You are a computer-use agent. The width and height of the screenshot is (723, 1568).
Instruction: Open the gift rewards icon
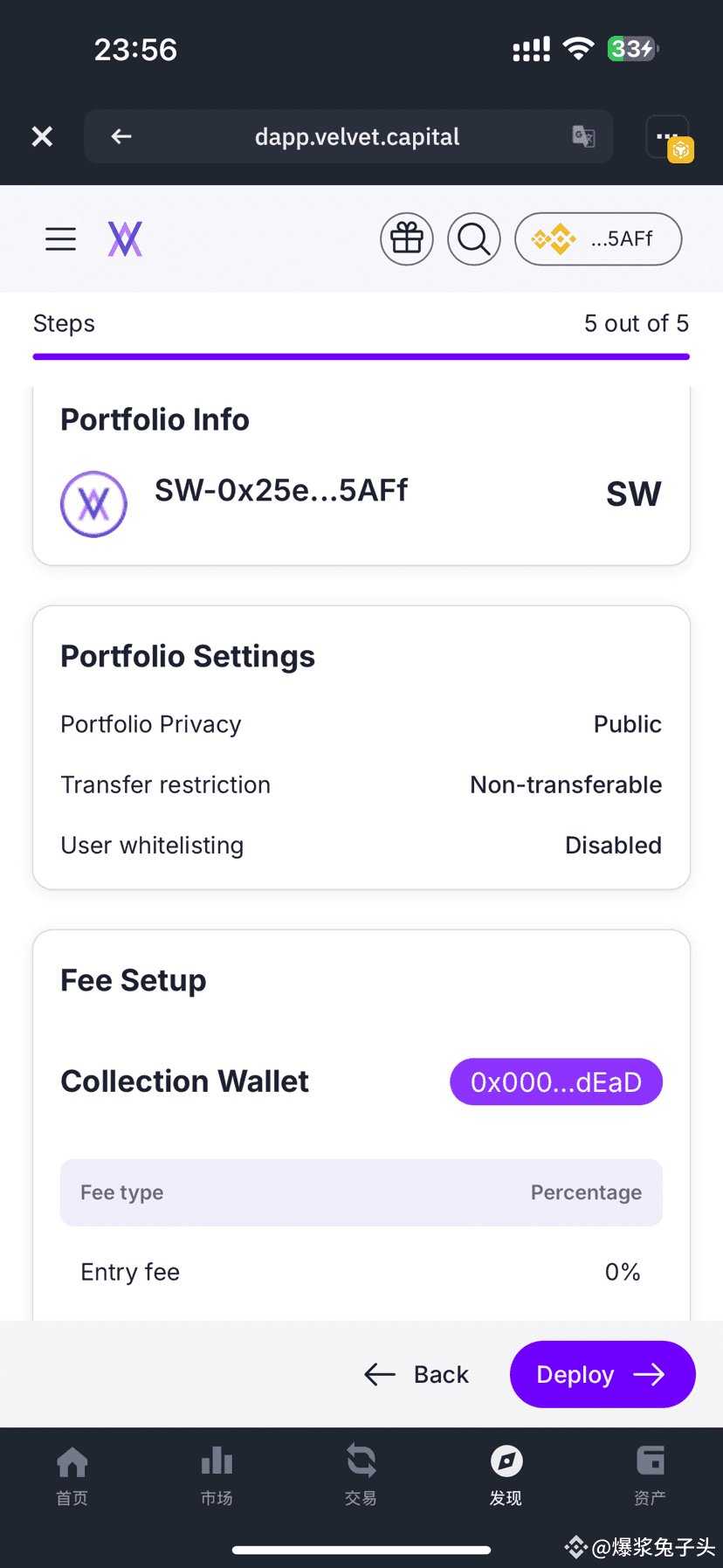[x=407, y=238]
